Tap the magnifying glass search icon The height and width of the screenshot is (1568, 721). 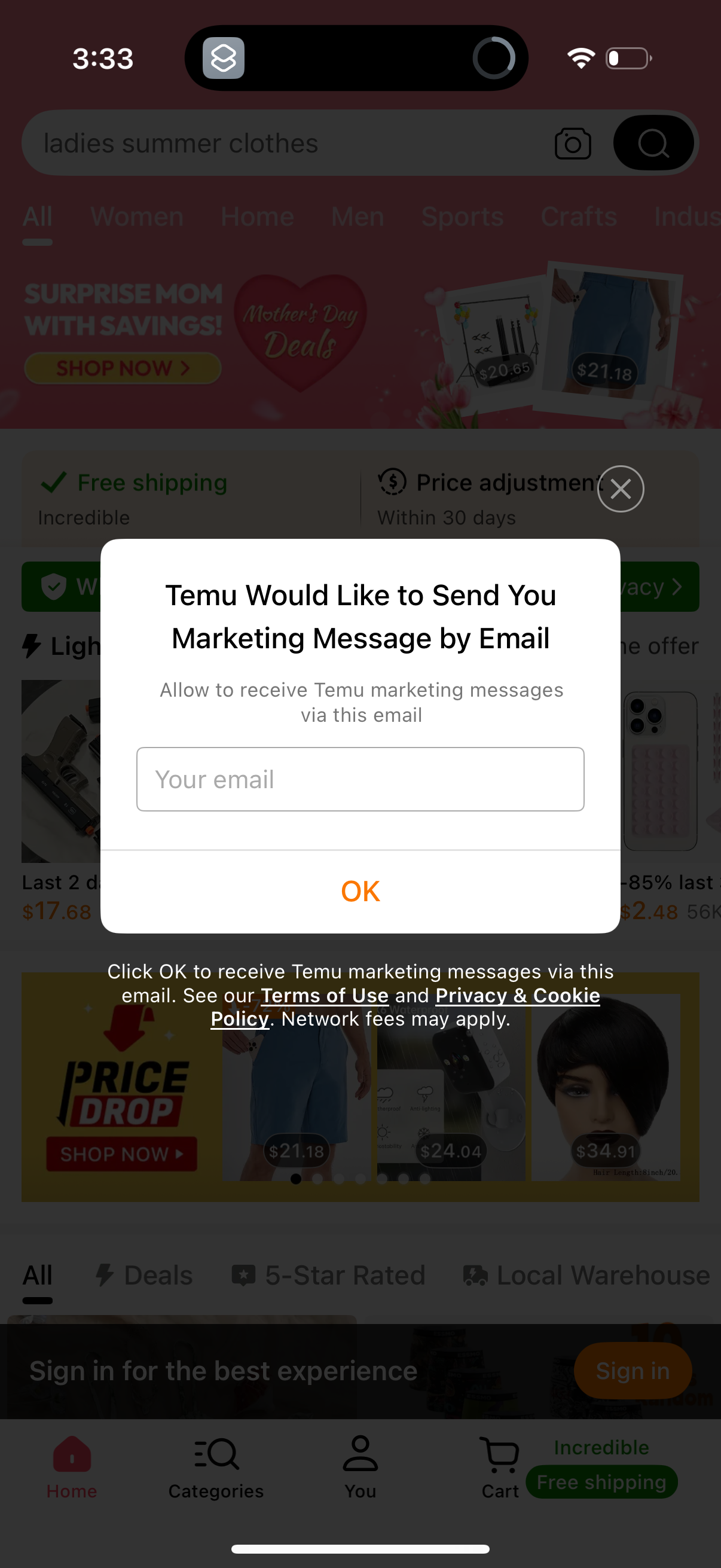[x=655, y=143]
